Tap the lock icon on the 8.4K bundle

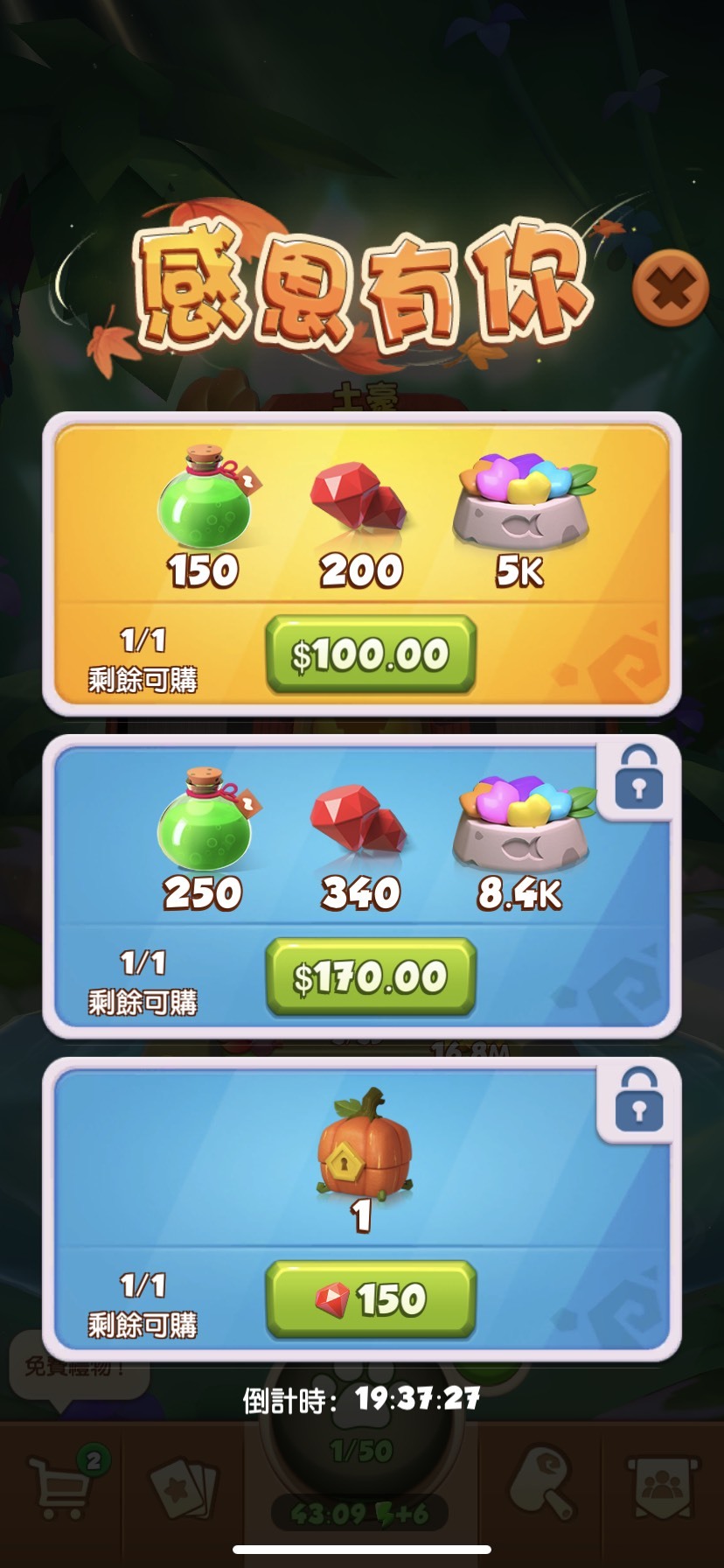pos(638,779)
